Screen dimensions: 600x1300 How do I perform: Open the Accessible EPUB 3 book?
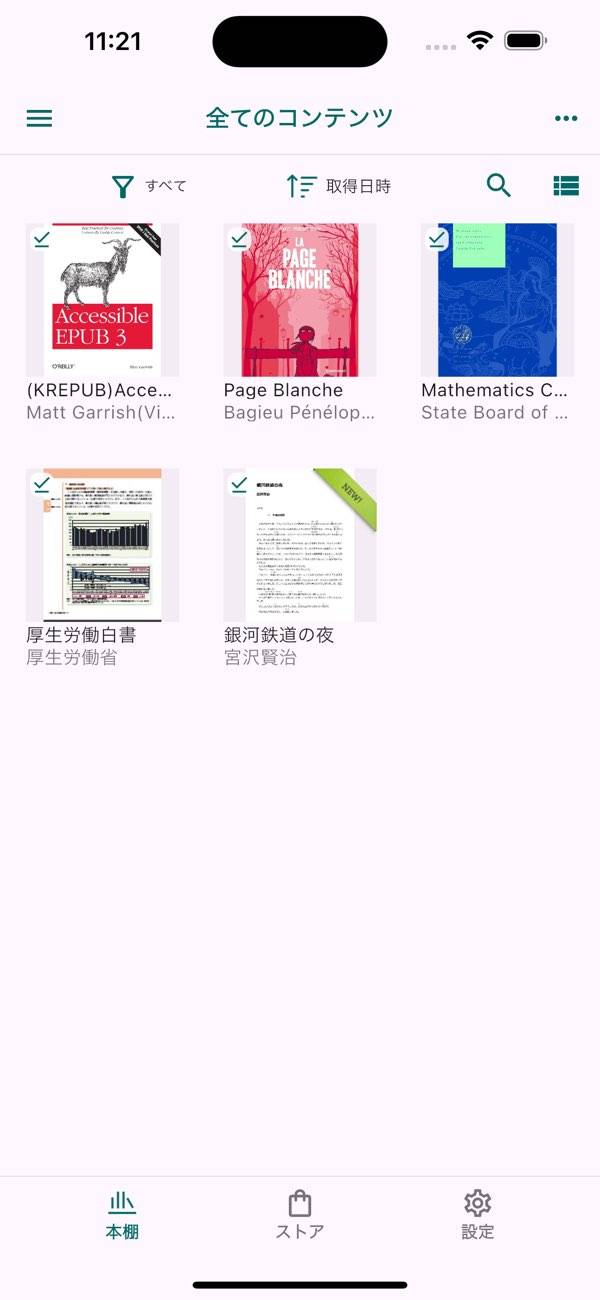coord(102,300)
